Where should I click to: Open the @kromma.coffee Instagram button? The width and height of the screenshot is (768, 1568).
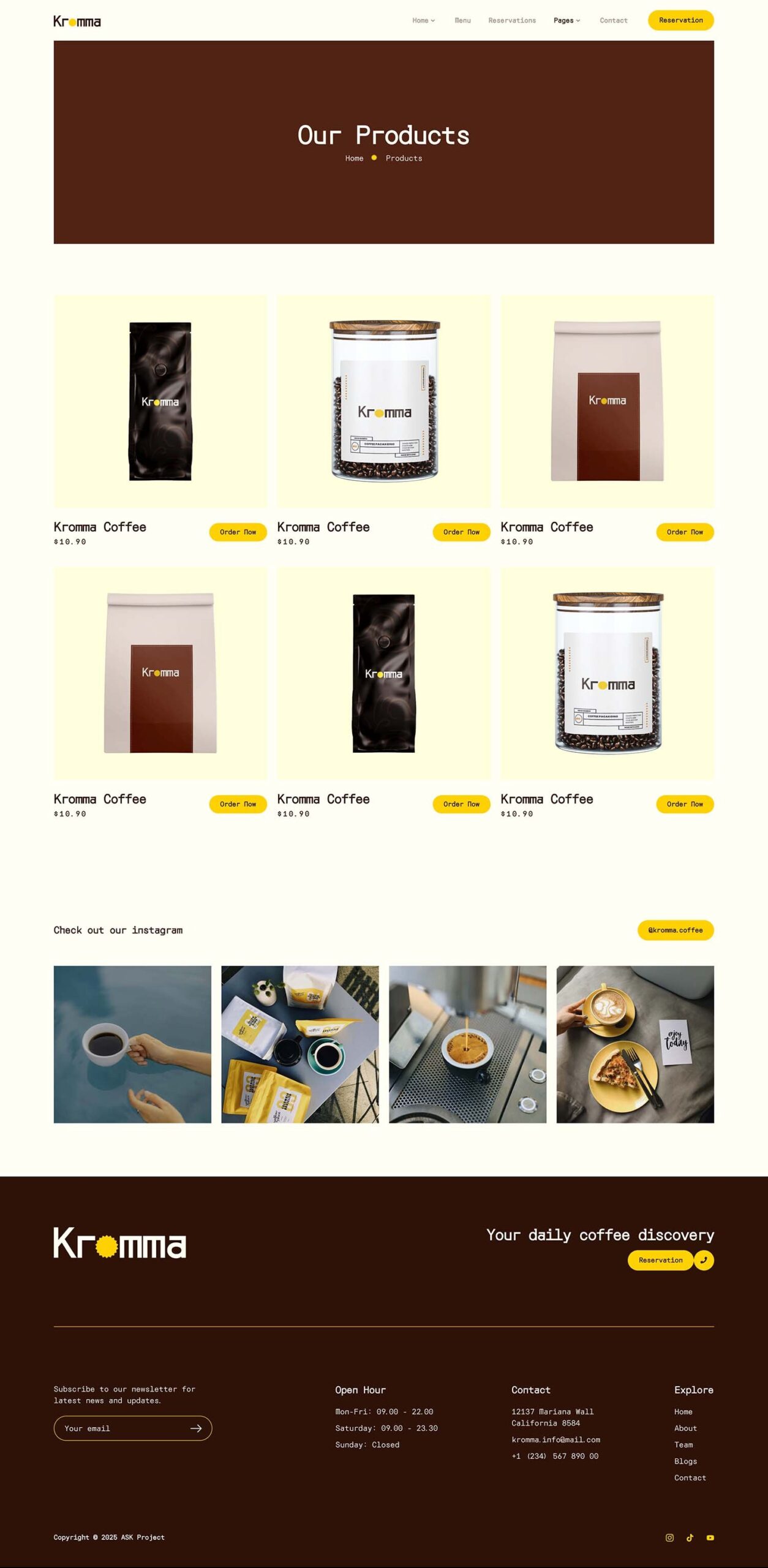(x=676, y=930)
